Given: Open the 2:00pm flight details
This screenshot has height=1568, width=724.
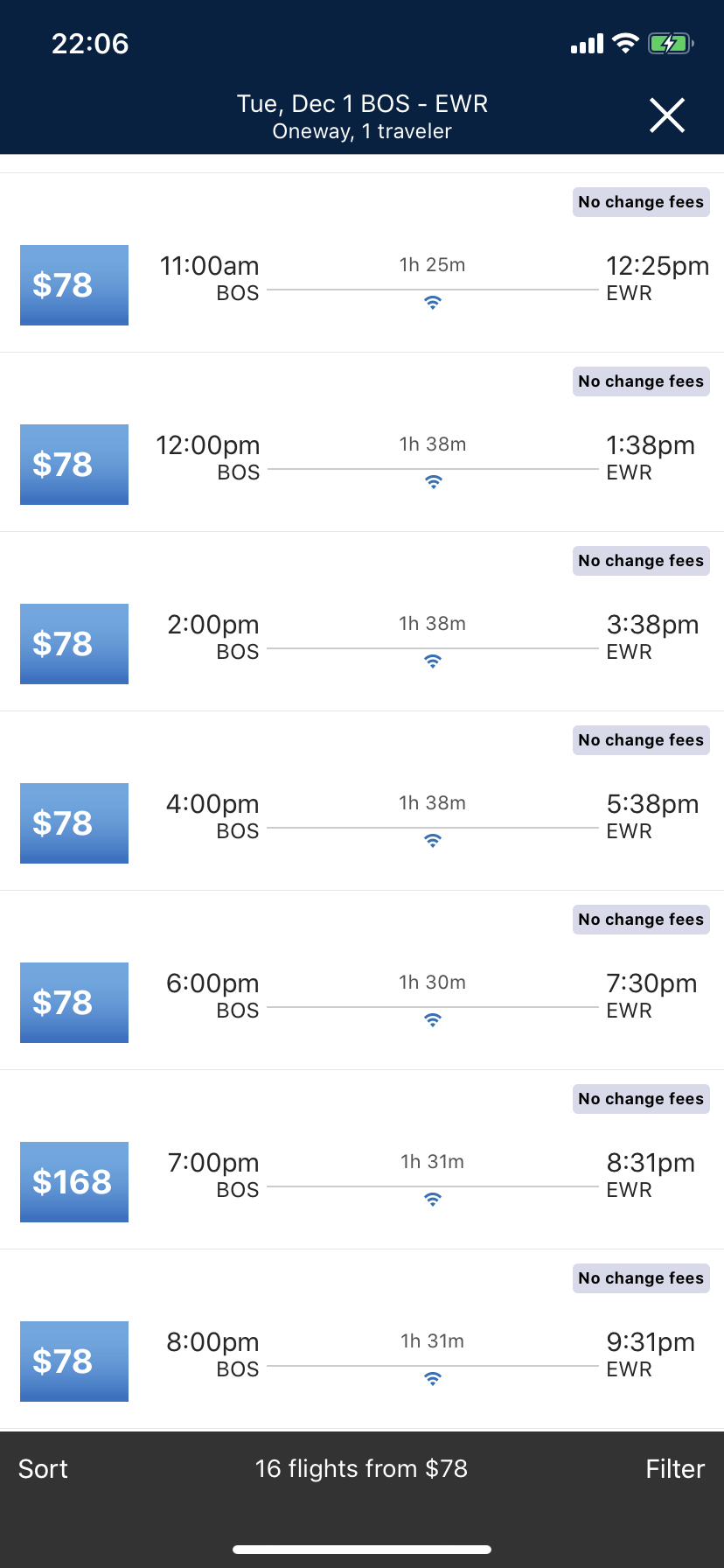Looking at the screenshot, I should point(362,621).
